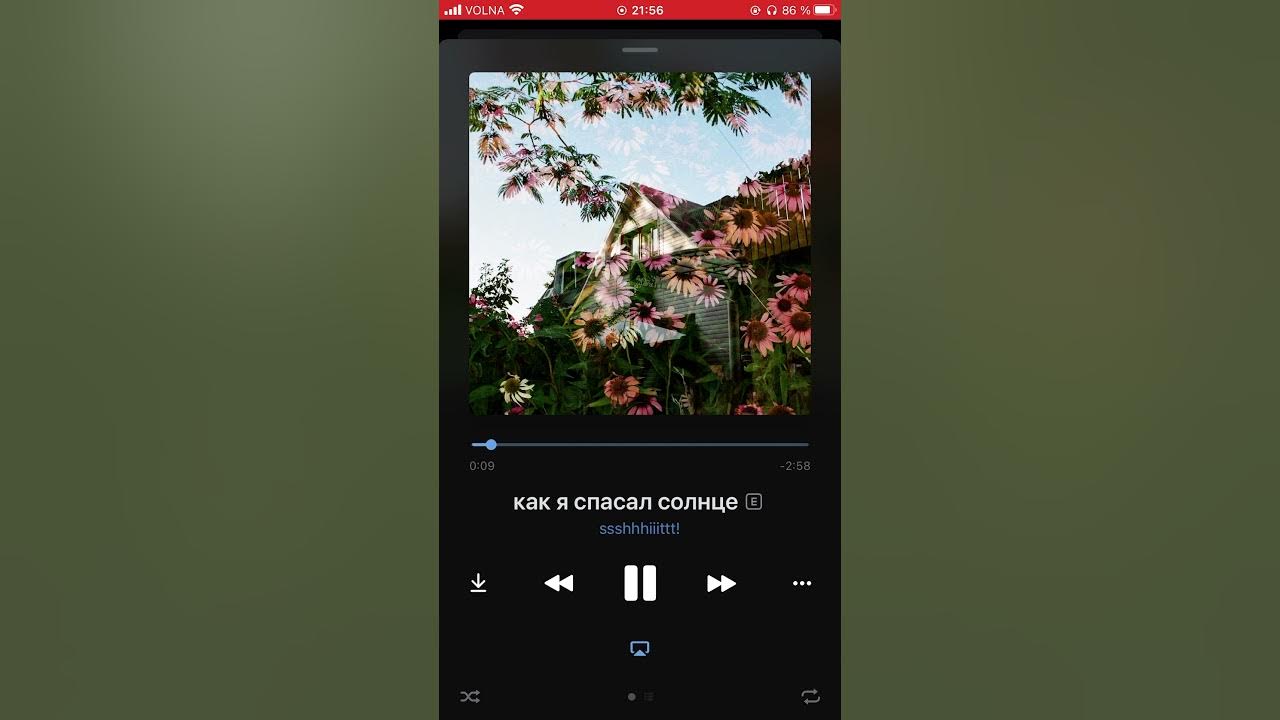Toggle shuffle playback

(x=470, y=696)
